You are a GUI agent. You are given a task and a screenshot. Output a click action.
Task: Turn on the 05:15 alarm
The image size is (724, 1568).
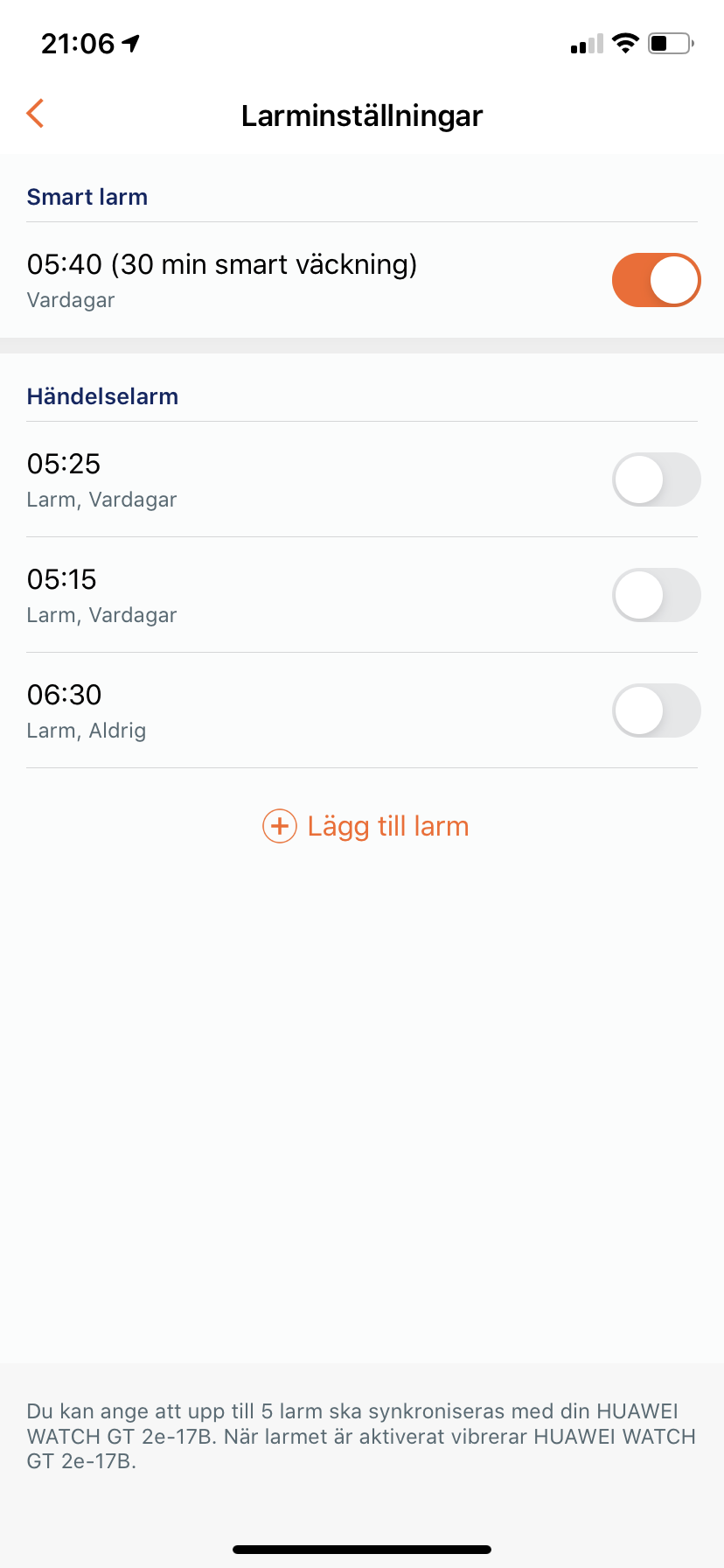point(656,595)
